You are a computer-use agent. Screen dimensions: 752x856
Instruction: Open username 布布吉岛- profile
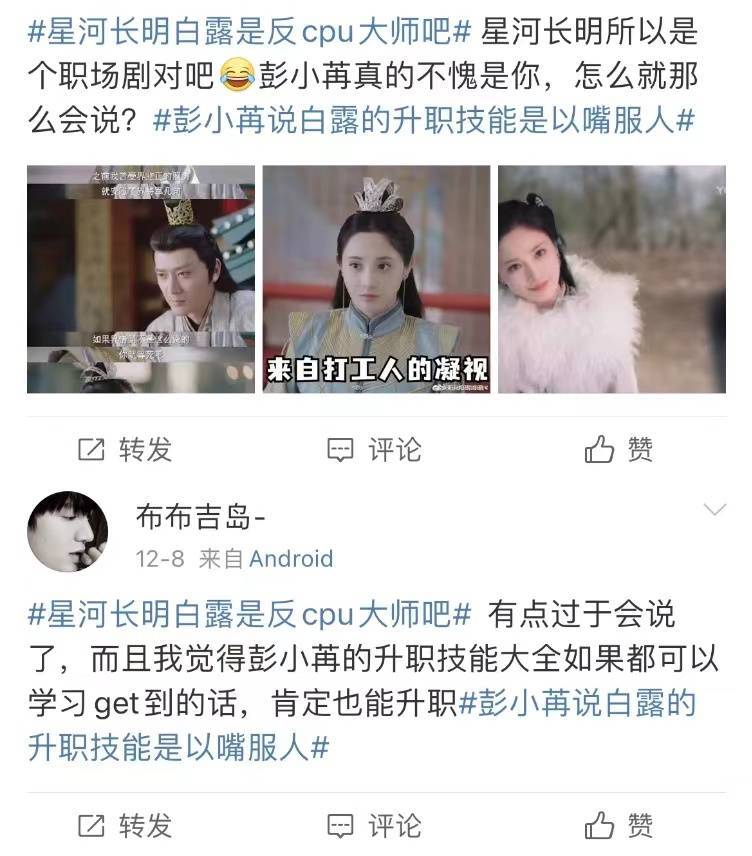click(200, 517)
